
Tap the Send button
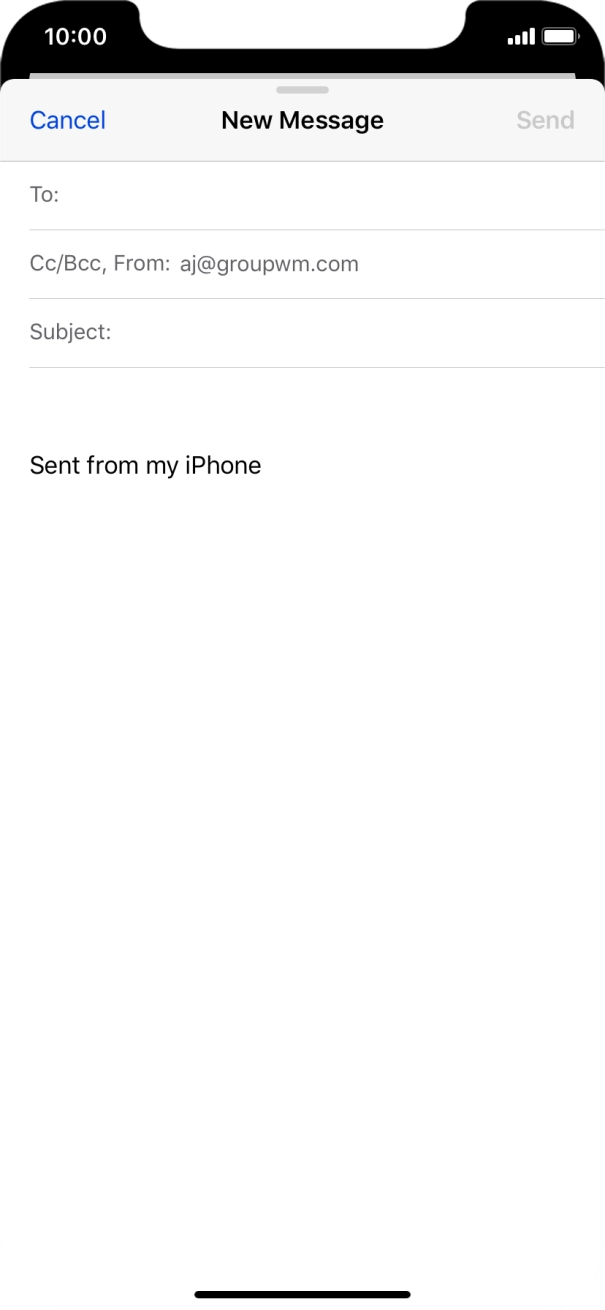coord(545,120)
